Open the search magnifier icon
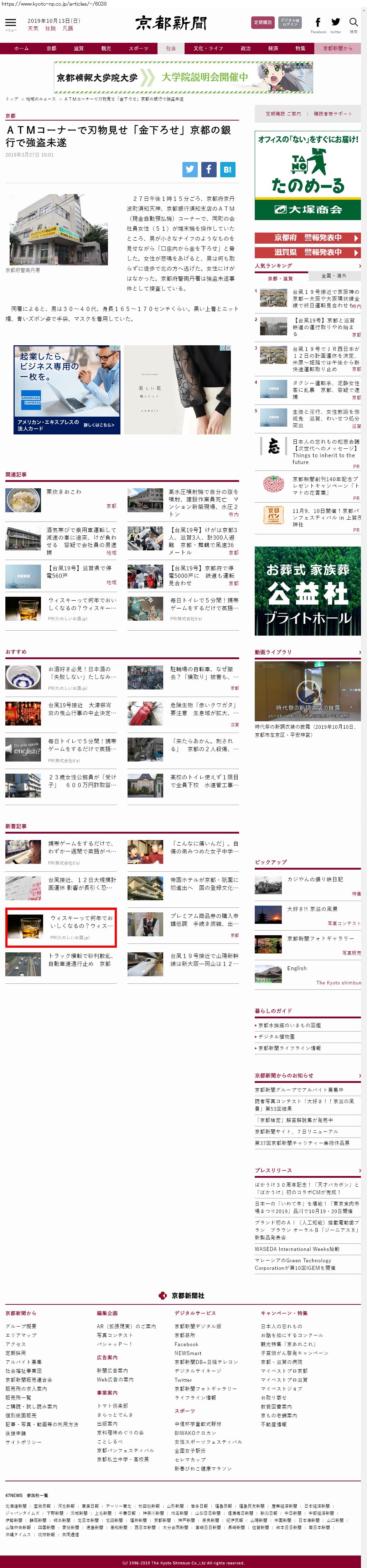 [353, 23]
